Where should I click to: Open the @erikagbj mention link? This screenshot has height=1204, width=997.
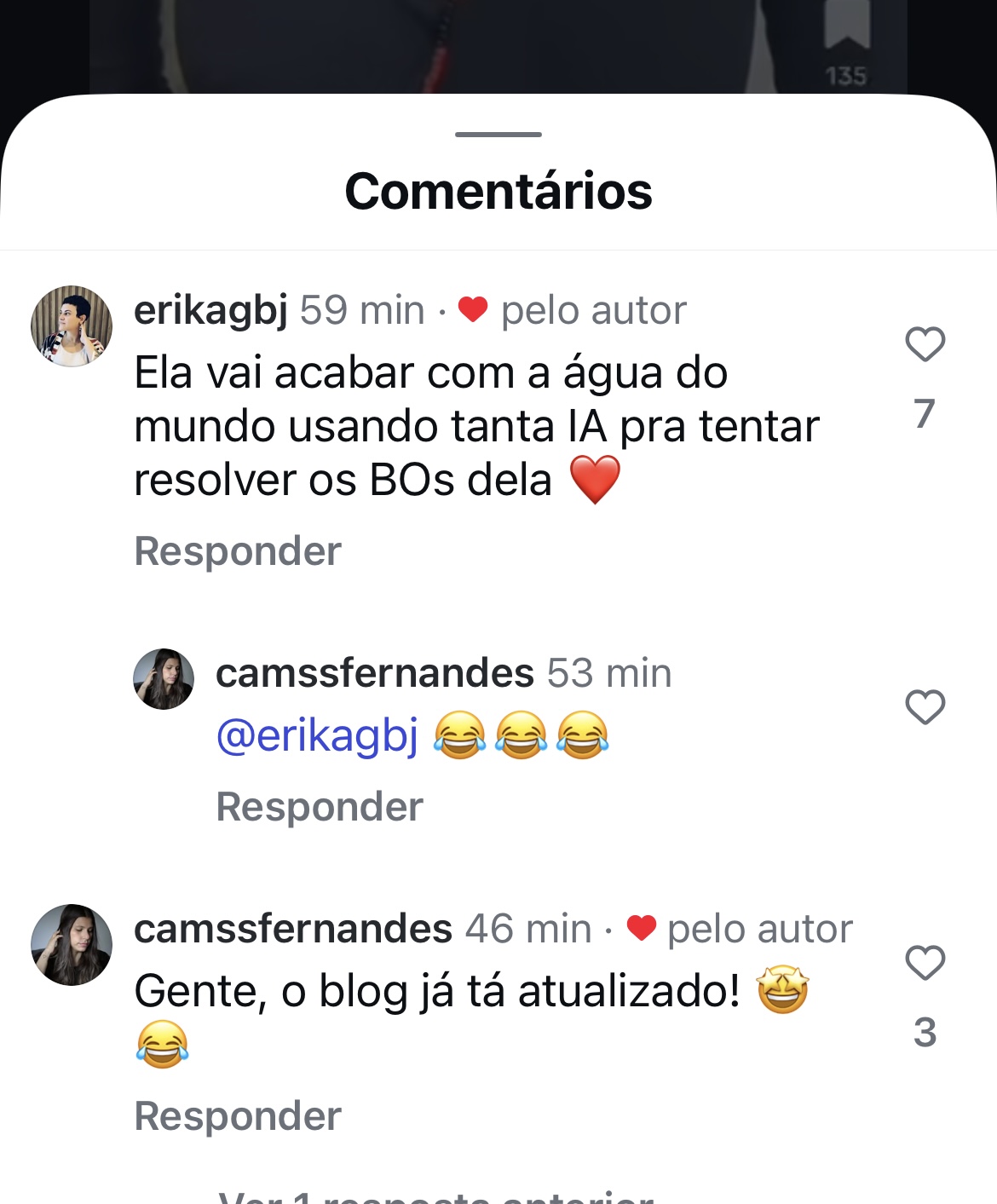[317, 735]
